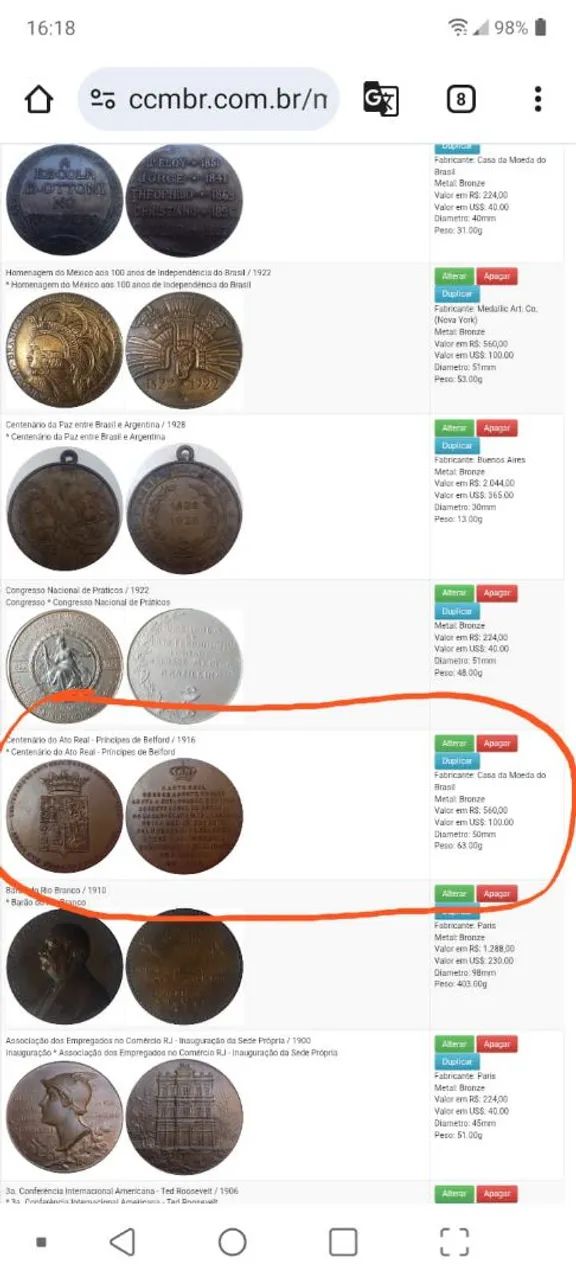Tap Apagar for Congresso Nacional de Práticos
The width and height of the screenshot is (576, 1280).
tap(497, 593)
